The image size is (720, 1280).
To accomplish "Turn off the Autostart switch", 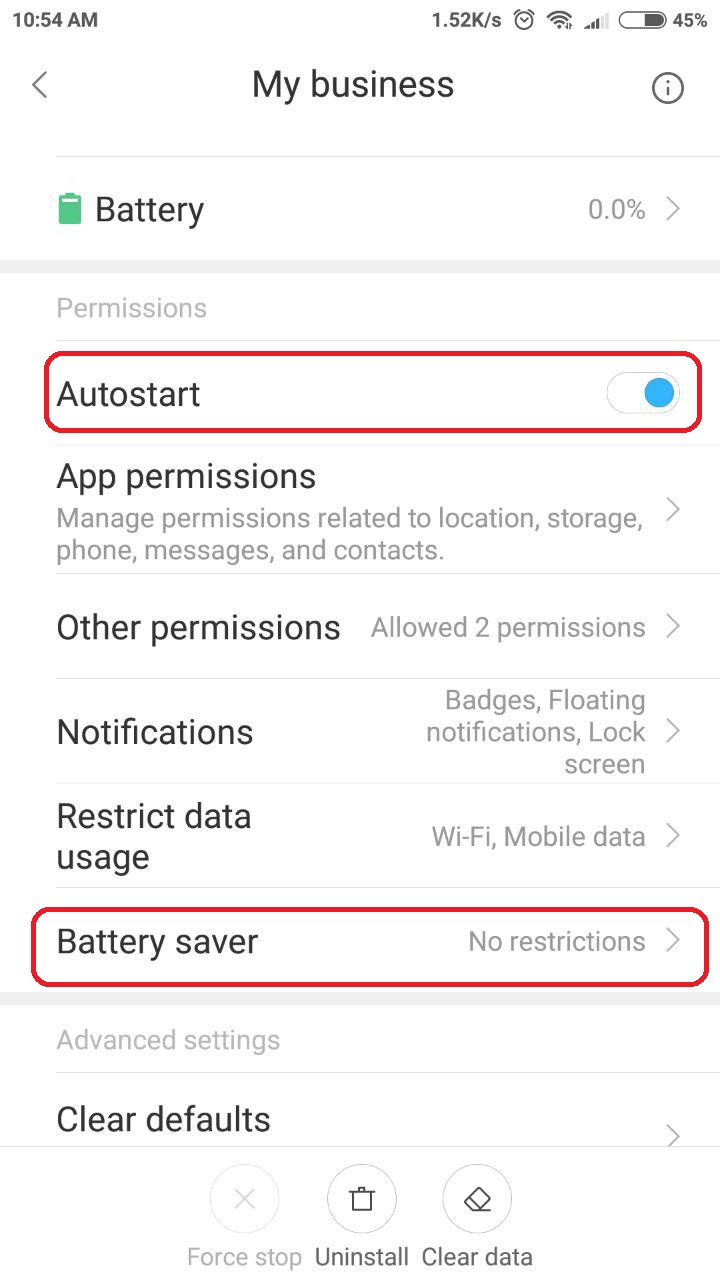I will [644, 393].
